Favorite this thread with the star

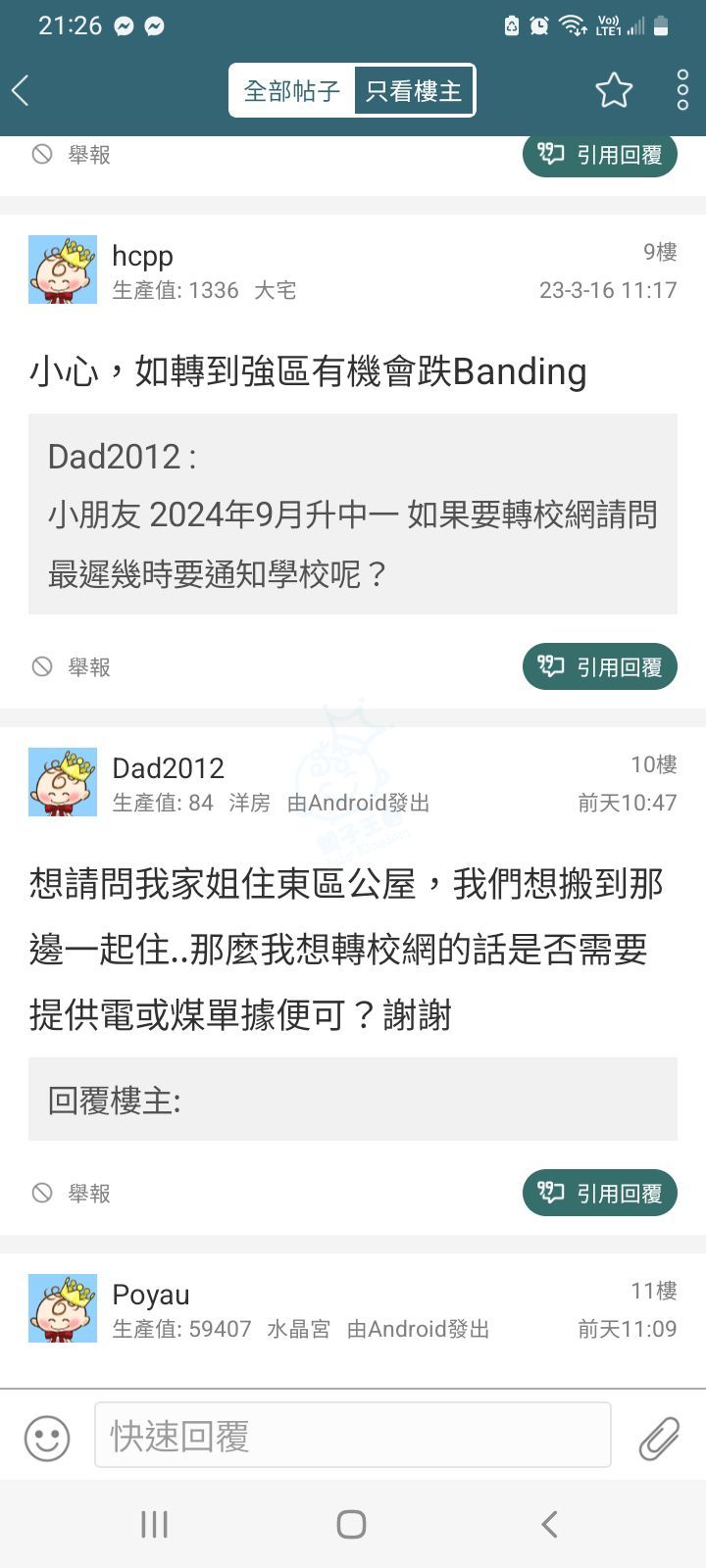[x=614, y=91]
